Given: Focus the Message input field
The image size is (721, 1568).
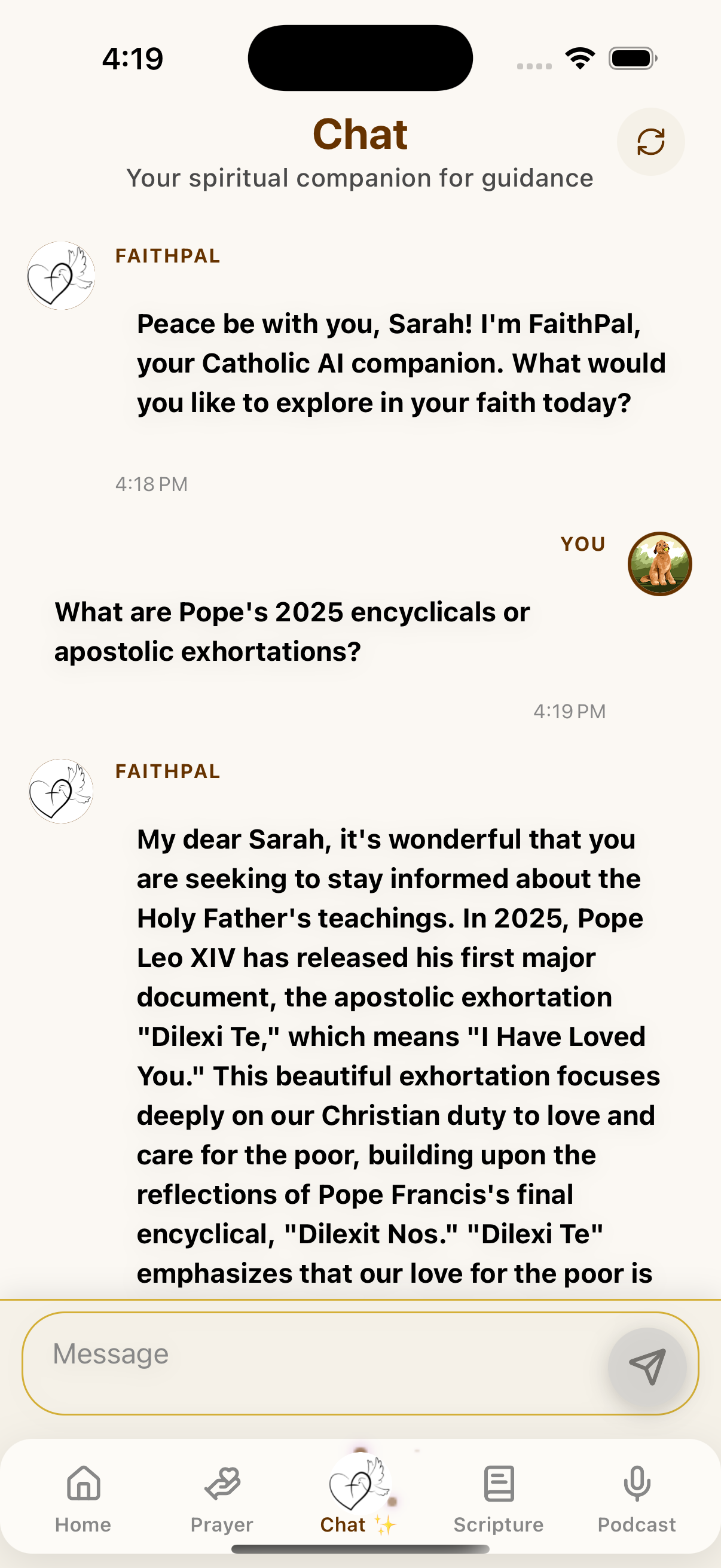Looking at the screenshot, I should point(316,1362).
